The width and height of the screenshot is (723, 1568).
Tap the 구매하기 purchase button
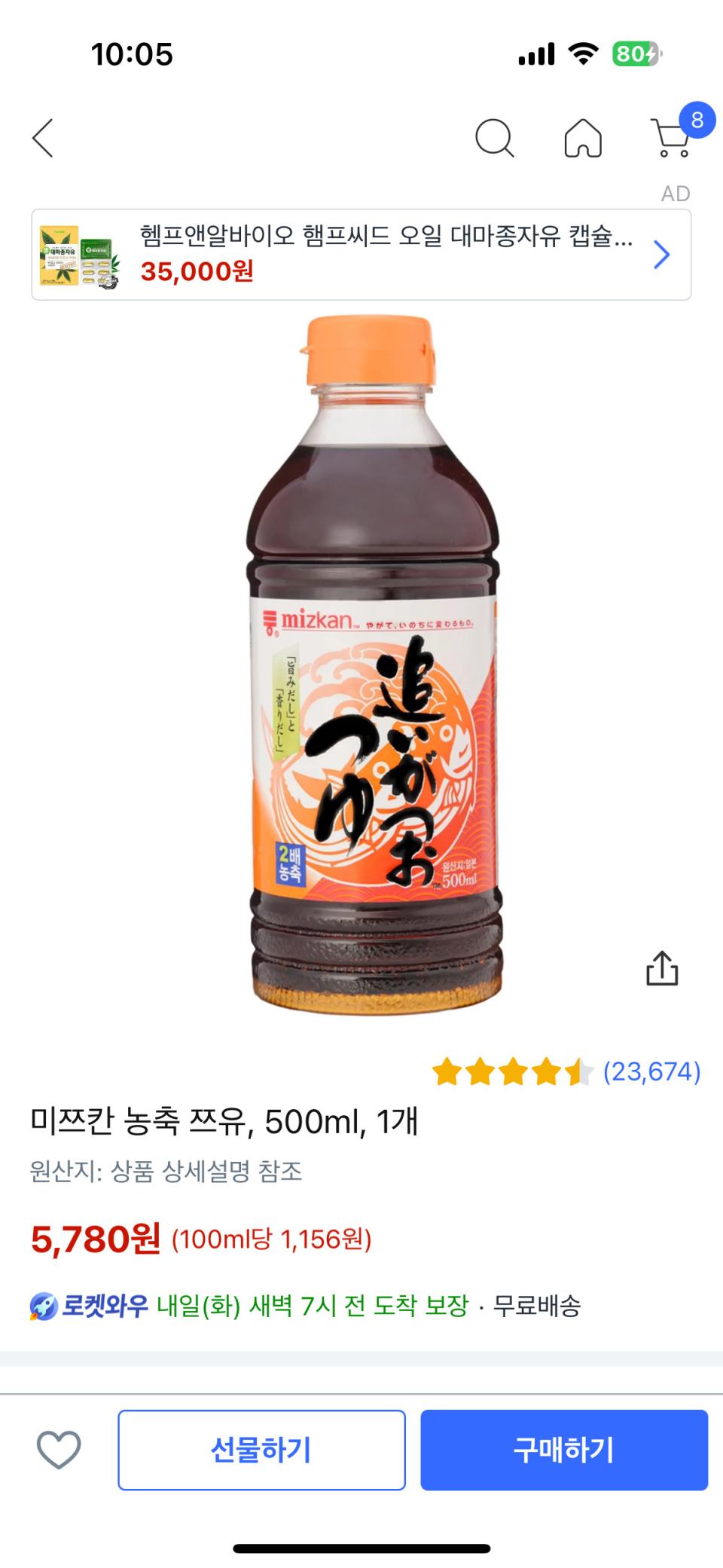point(564,1450)
